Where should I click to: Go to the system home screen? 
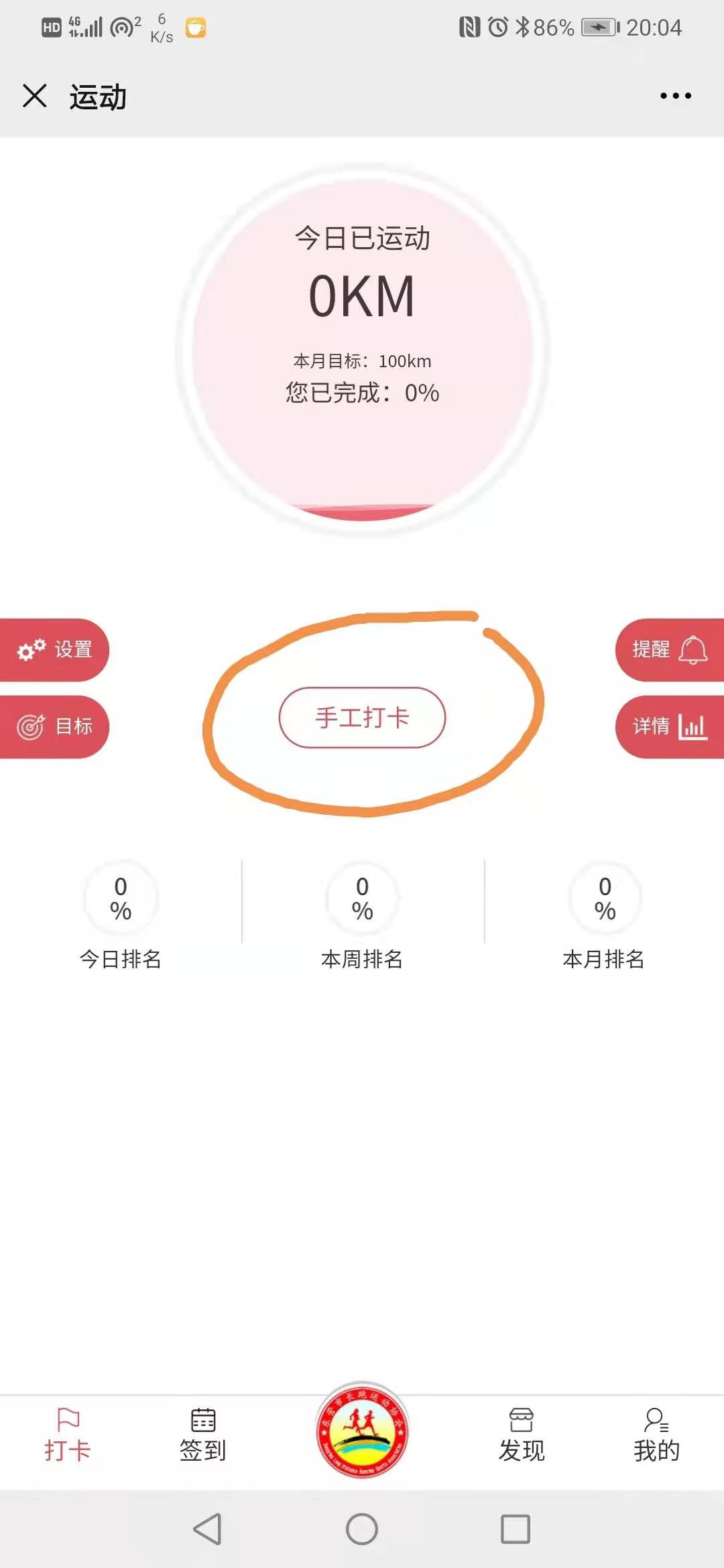pyautogui.click(x=362, y=1529)
